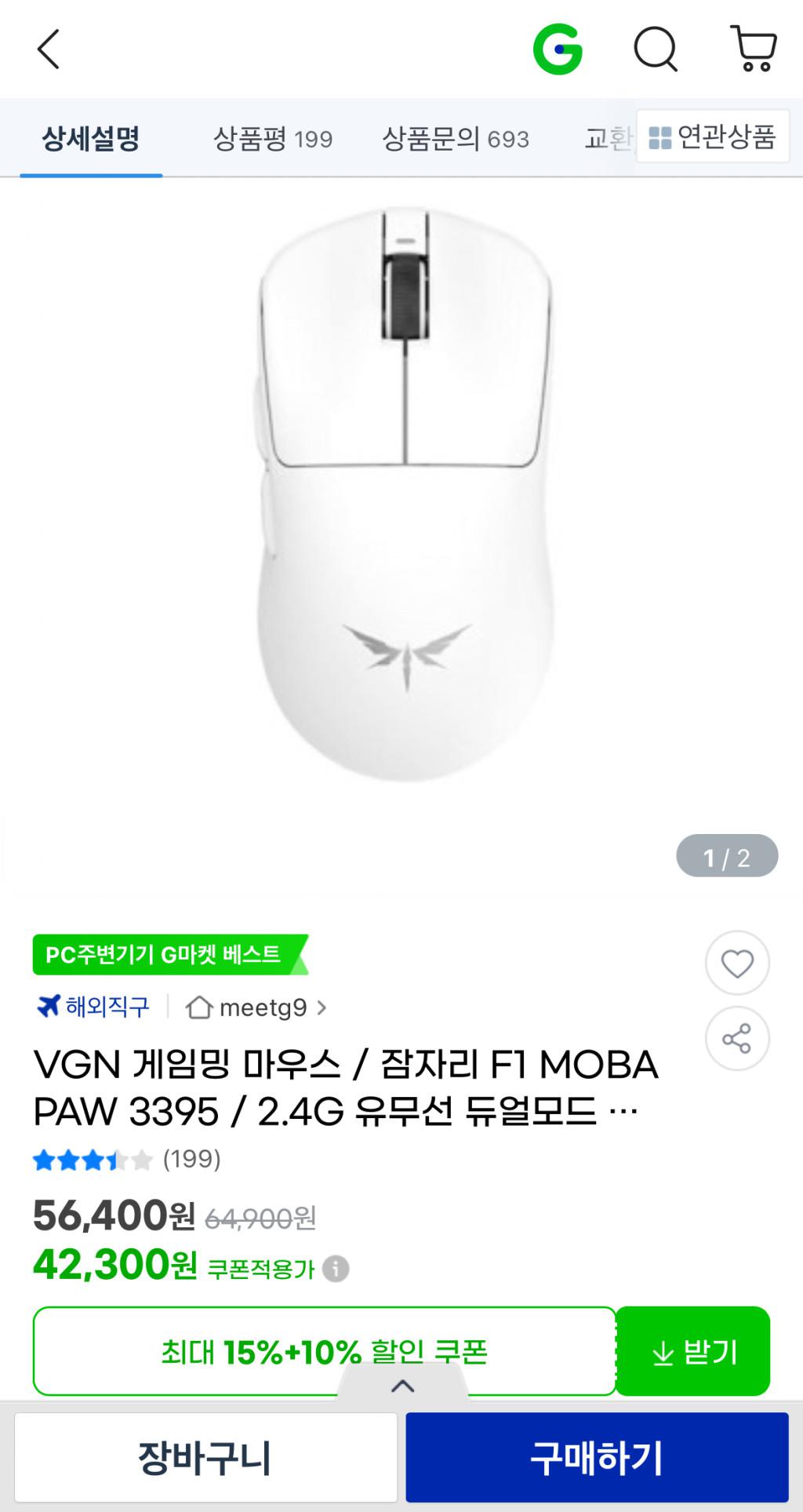Open the search magnifier
Screen dimensions: 803x1512
pos(656,49)
